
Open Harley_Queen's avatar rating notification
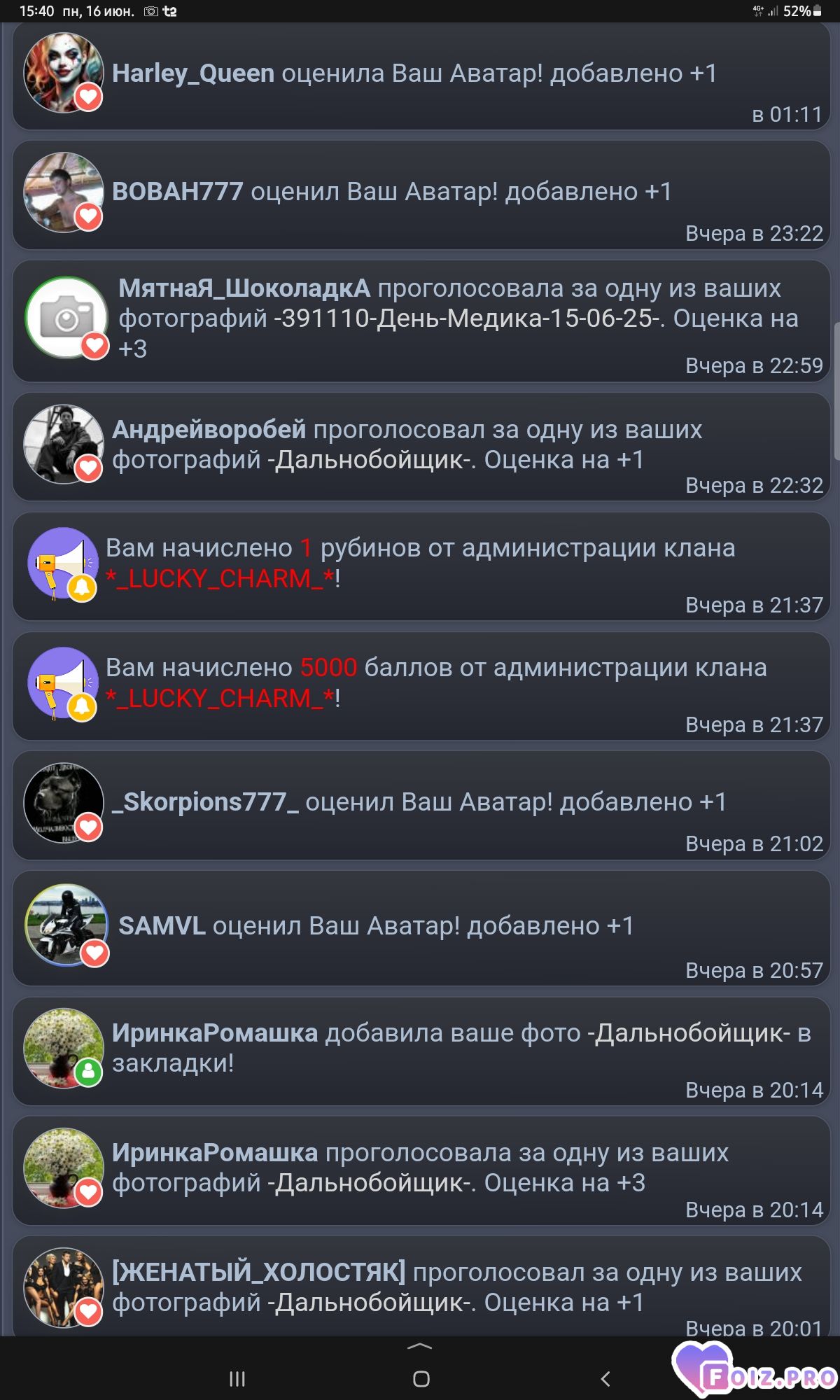click(421, 76)
